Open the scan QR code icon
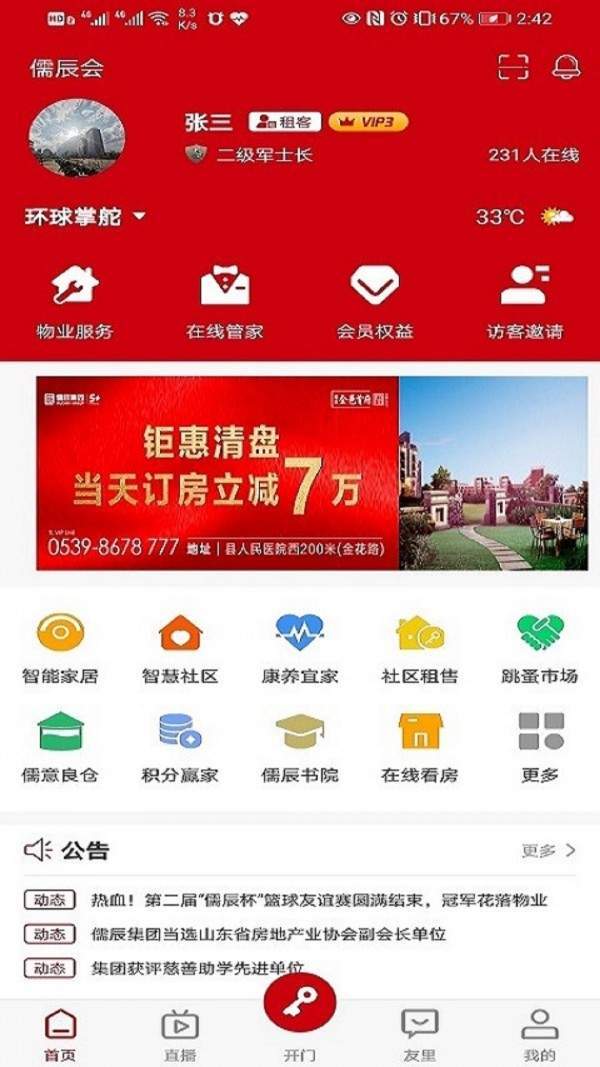The height and width of the screenshot is (1067, 600). (x=513, y=67)
